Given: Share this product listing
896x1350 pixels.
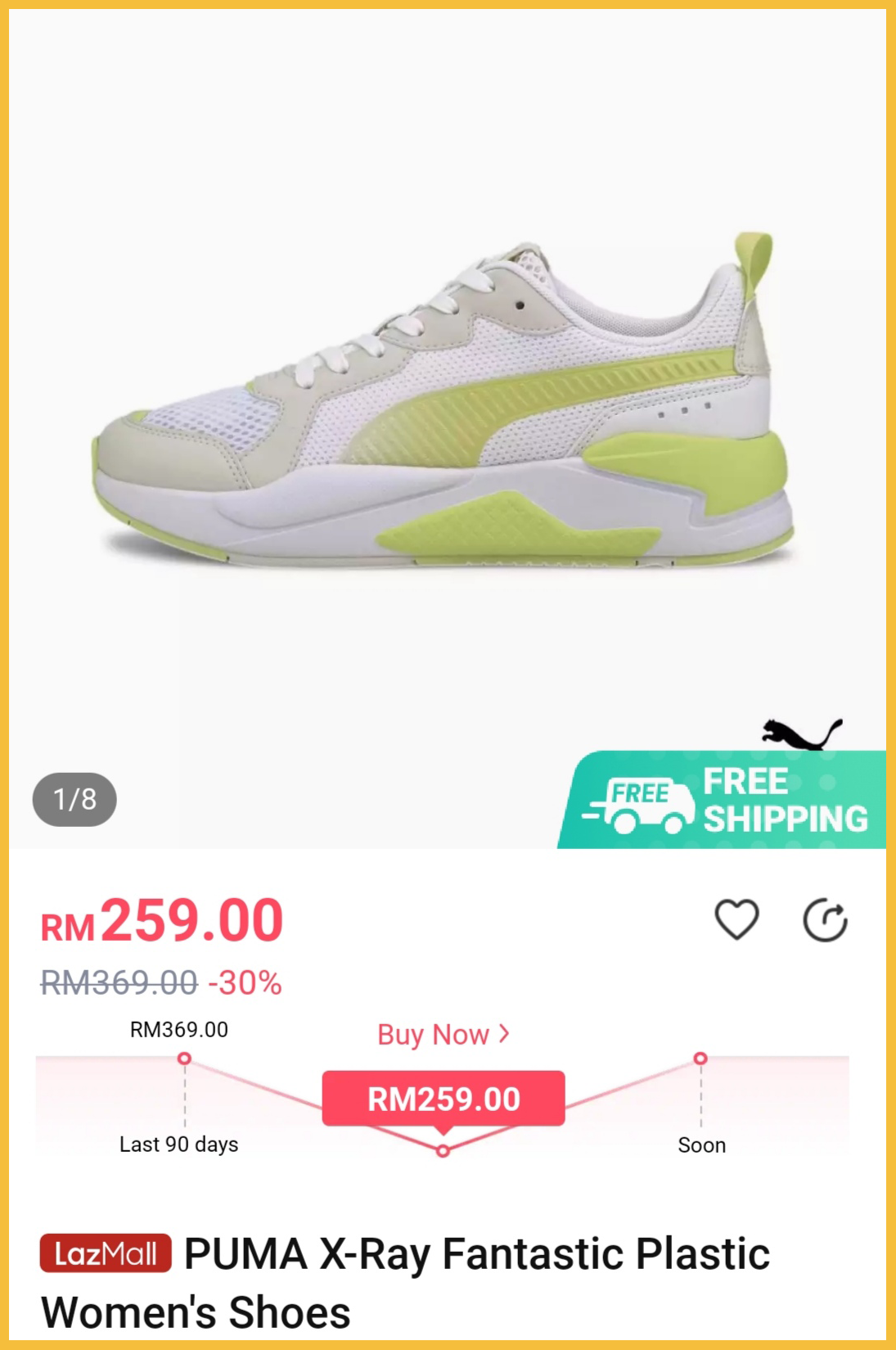Looking at the screenshot, I should [x=825, y=920].
